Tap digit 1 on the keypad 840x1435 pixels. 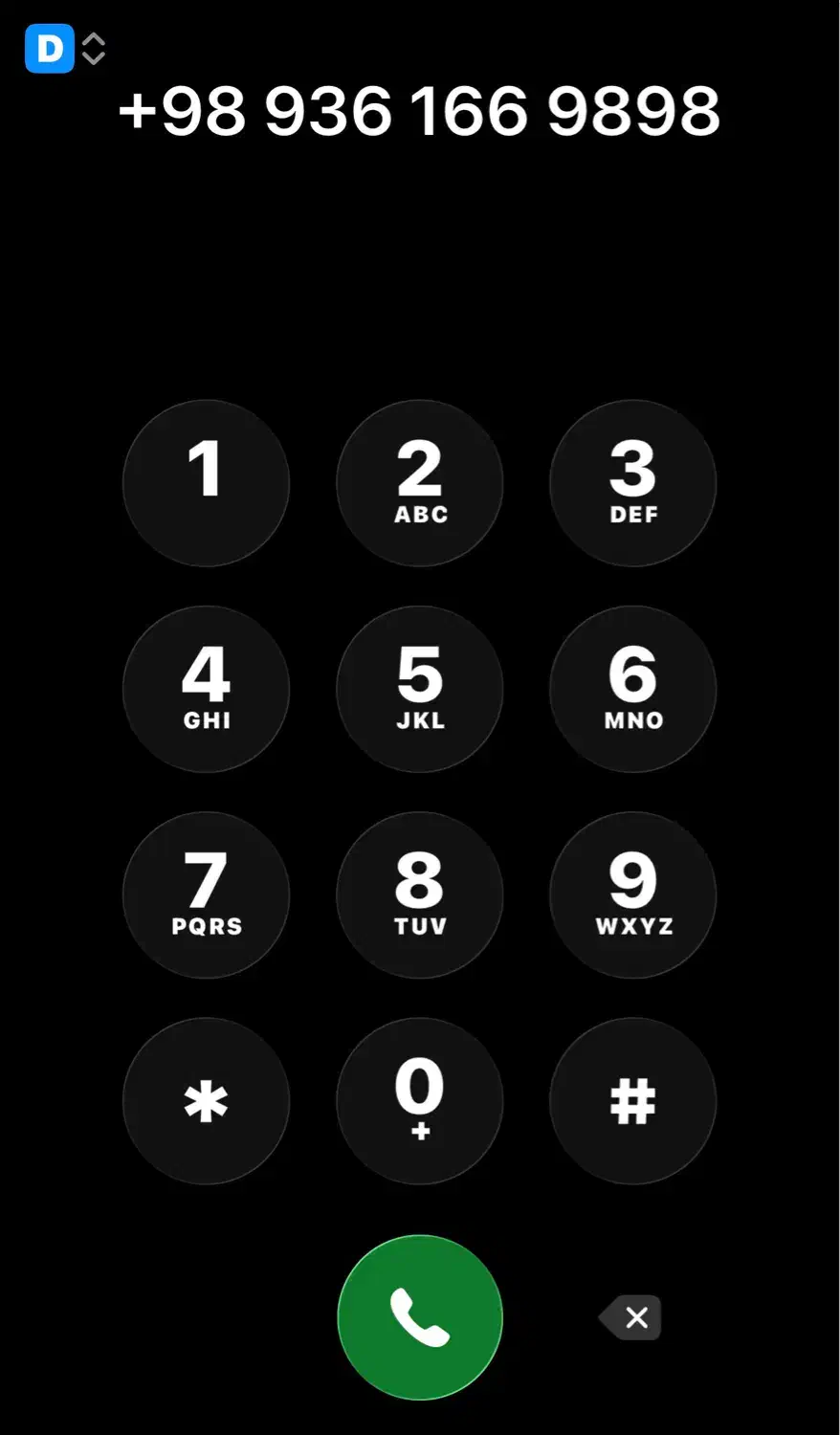coord(206,483)
